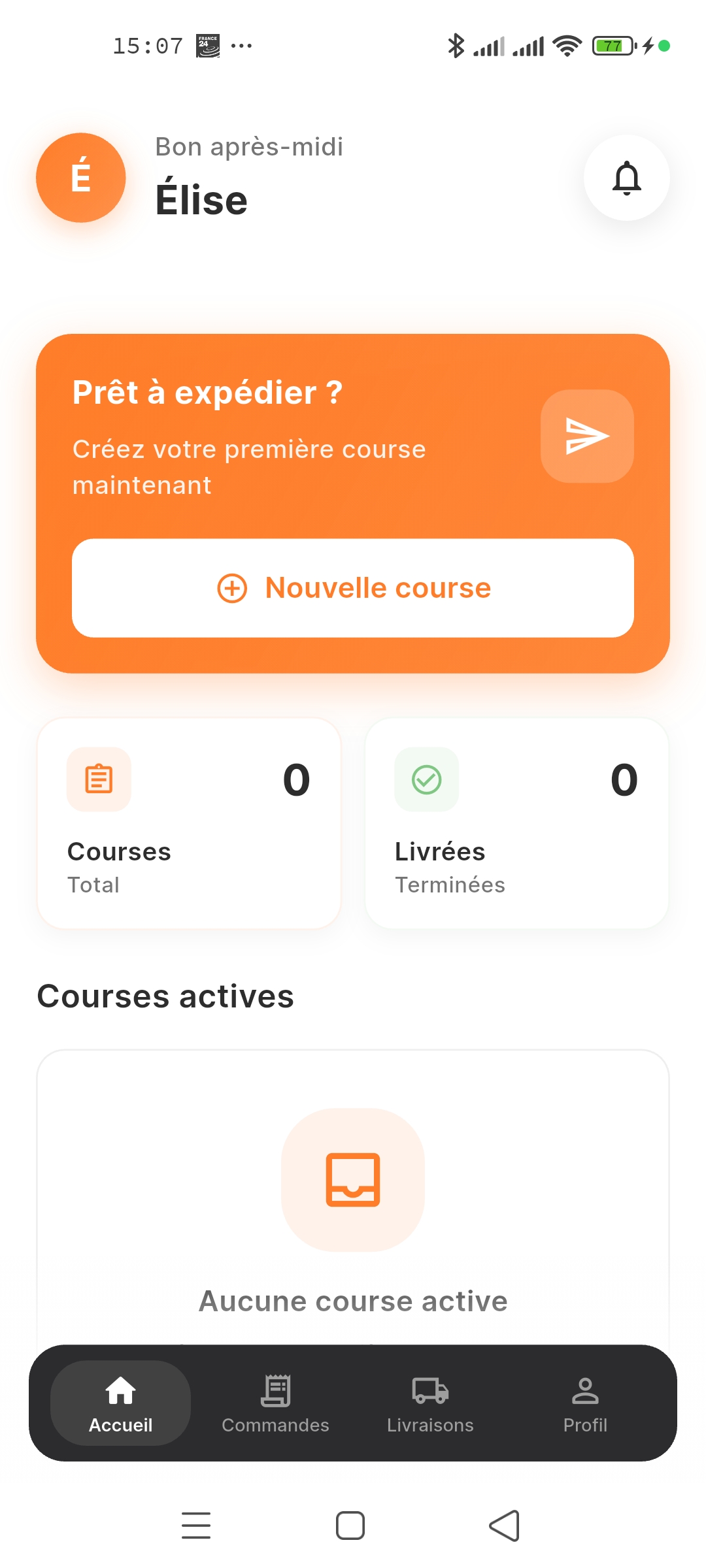This screenshot has width=706, height=1568.
Task: Click the green checkmark on Livrées card
Action: tap(426, 779)
